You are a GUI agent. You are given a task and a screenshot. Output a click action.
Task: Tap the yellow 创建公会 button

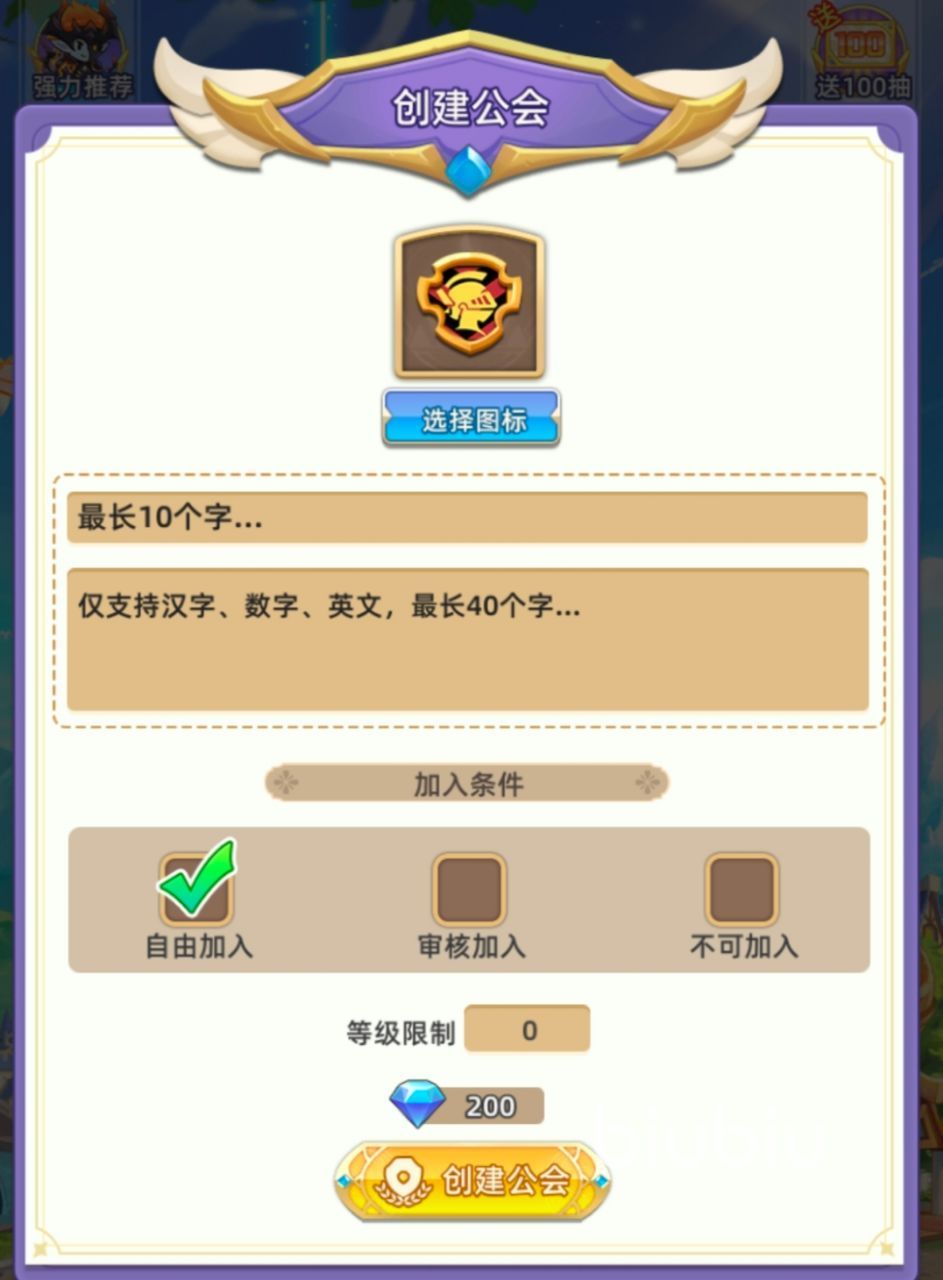(472, 1181)
